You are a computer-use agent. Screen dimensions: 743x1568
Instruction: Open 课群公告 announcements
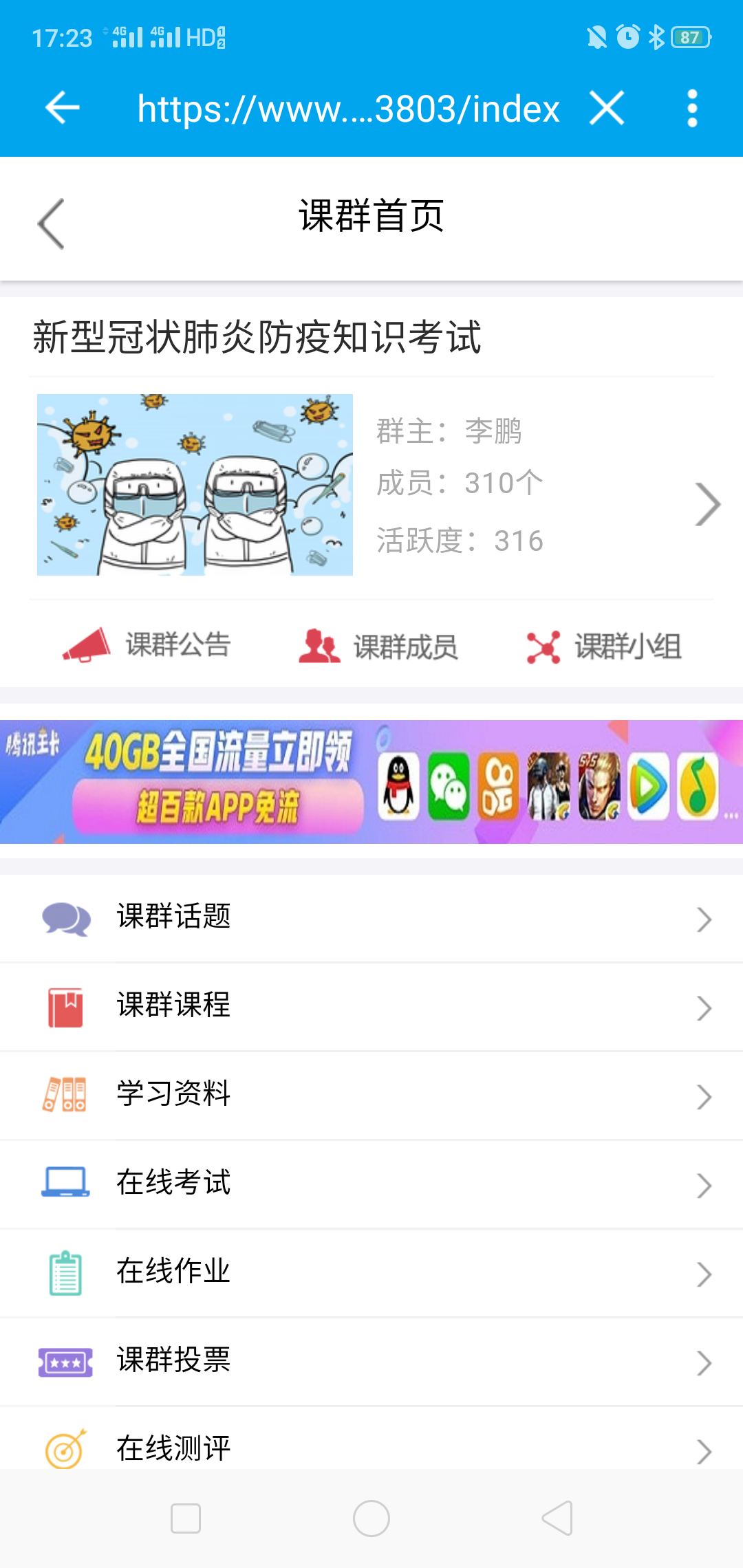click(147, 645)
